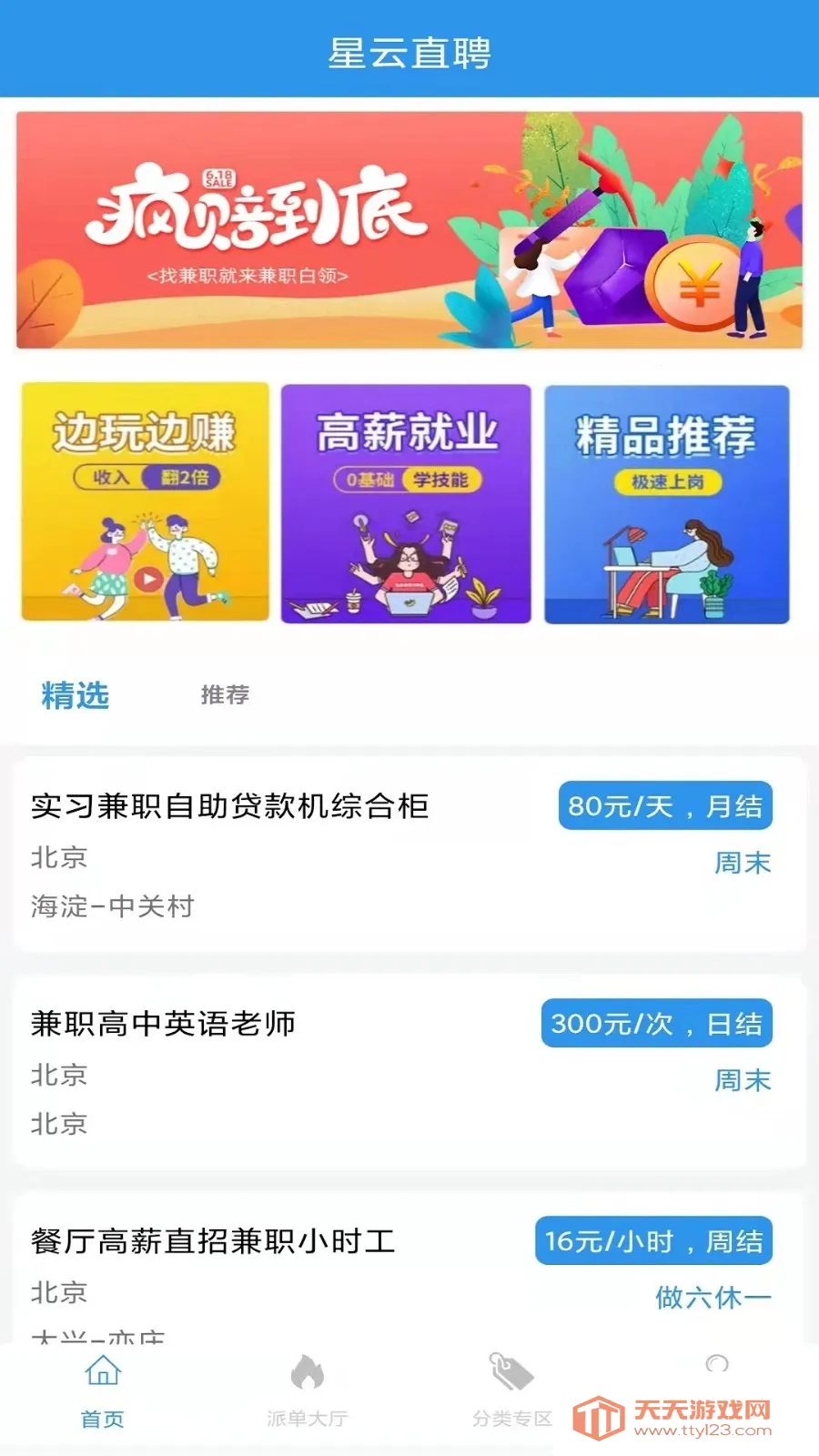Click the 16元/小时，周结 salary badge

coord(653,1239)
